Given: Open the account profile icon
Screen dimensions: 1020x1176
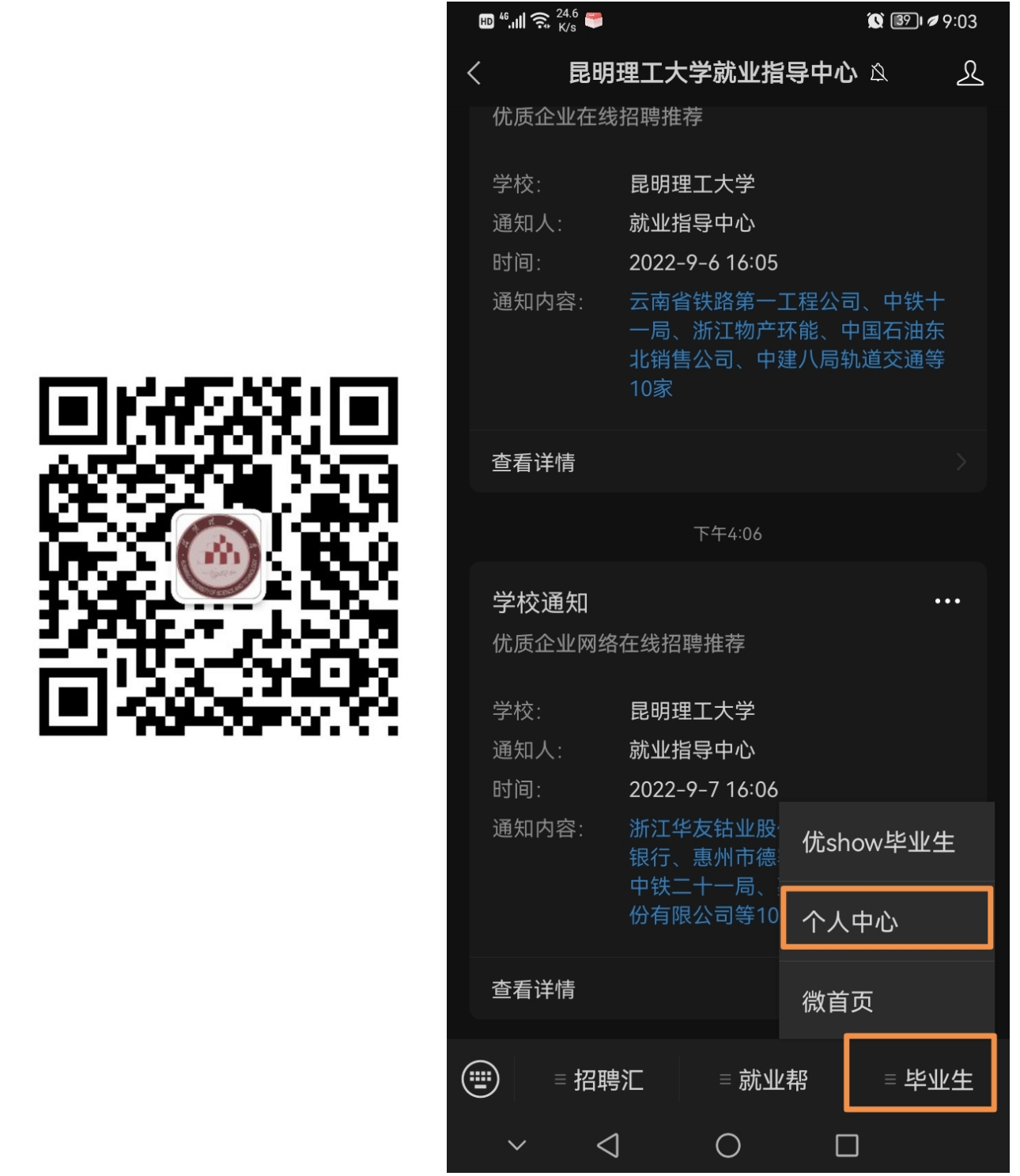Looking at the screenshot, I should [x=969, y=74].
